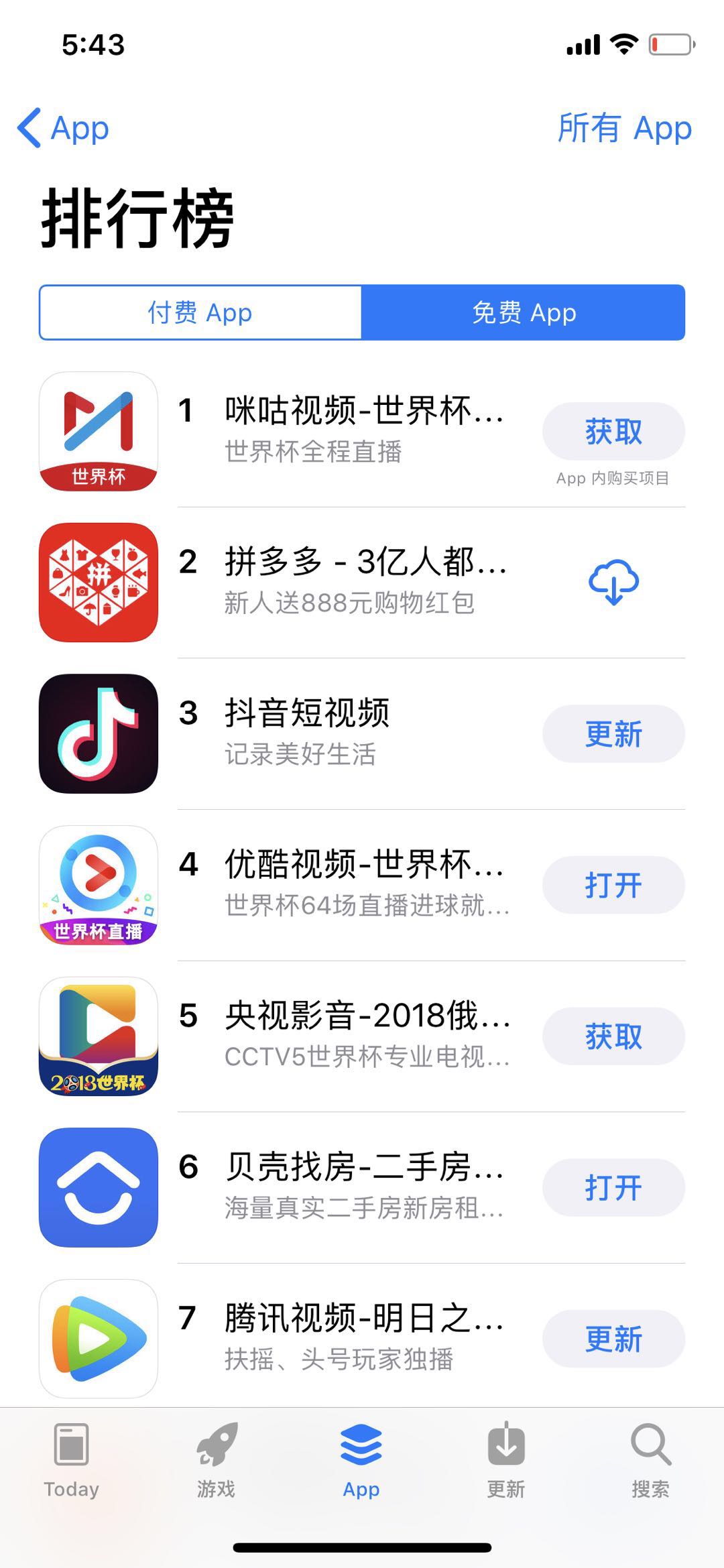
Task: Tap 获取 for 咪咕视频
Action: [613, 431]
